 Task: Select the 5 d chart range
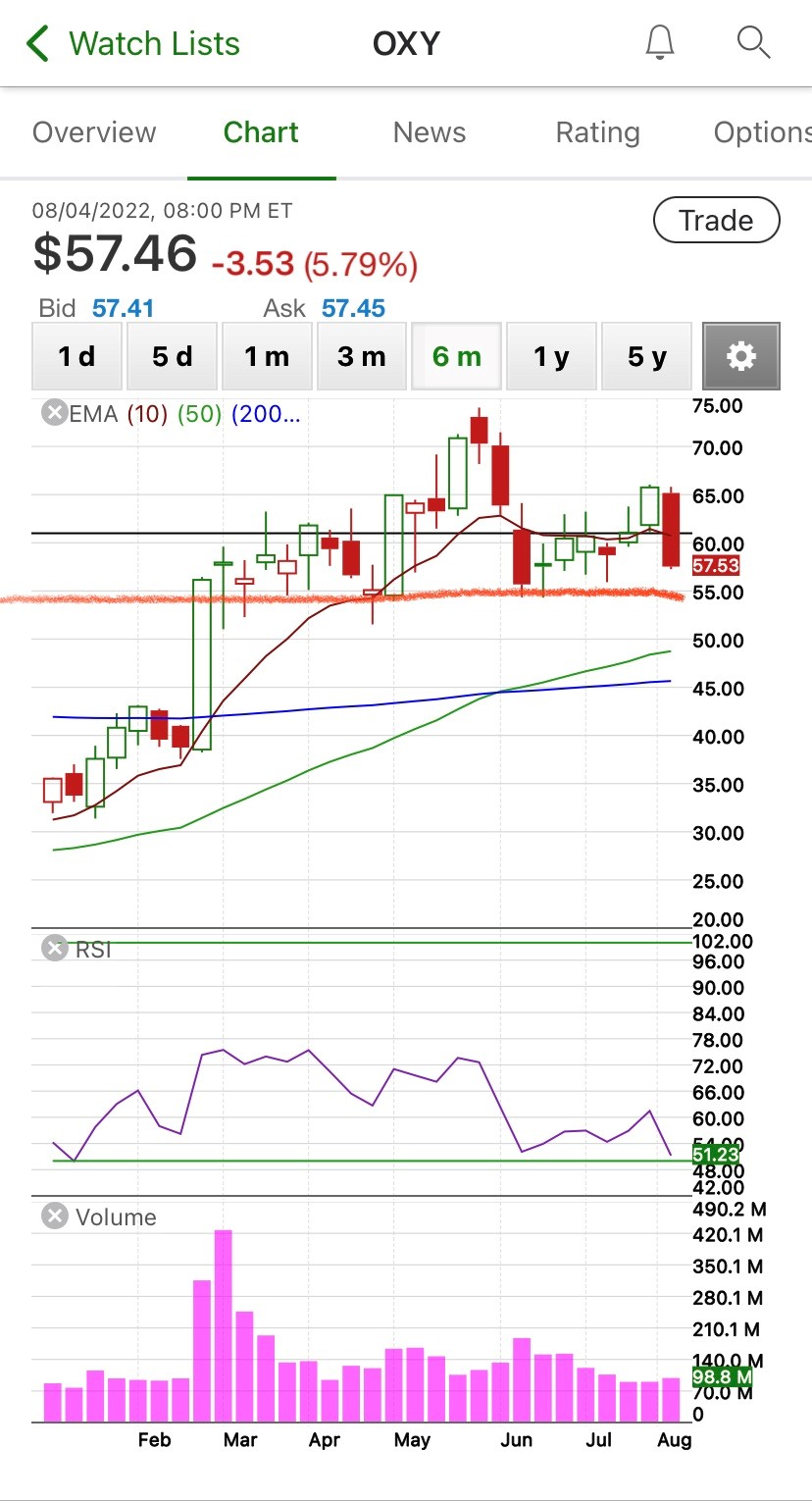point(173,356)
